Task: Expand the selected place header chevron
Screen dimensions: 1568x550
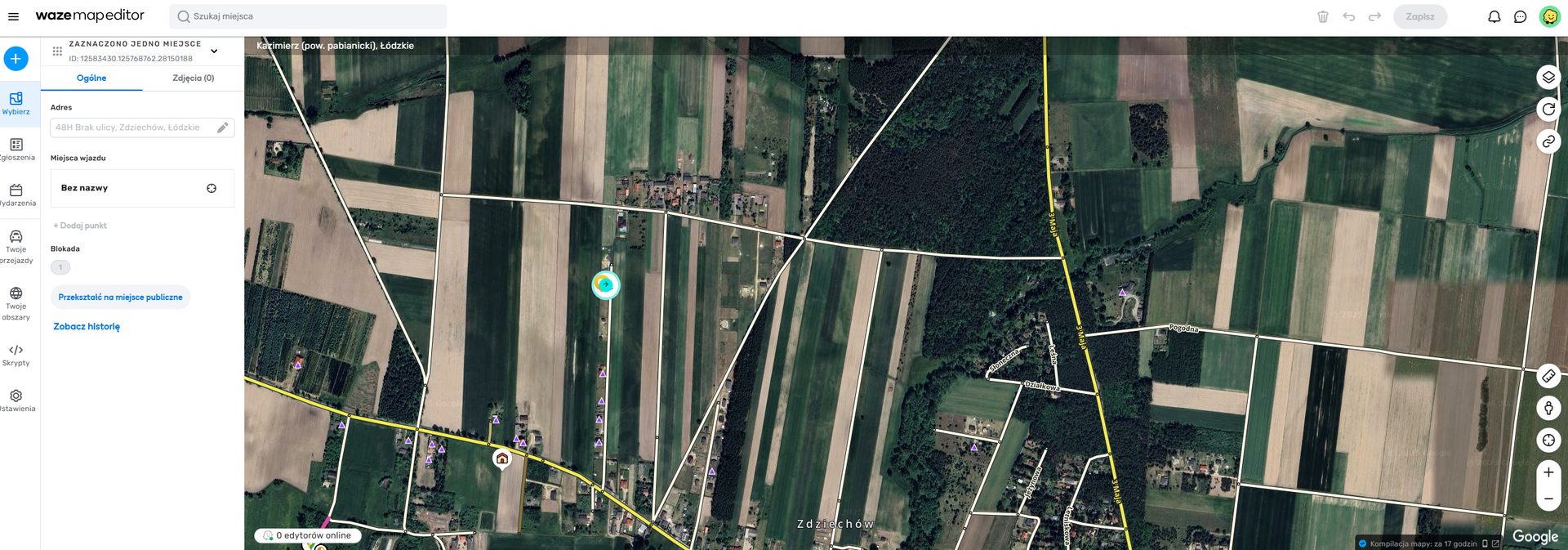Action: (x=214, y=51)
